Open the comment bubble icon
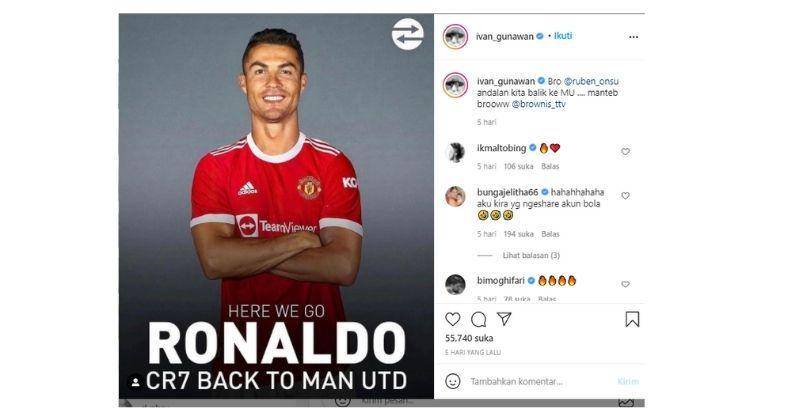Viewport: 800px width, 420px height. (478, 319)
